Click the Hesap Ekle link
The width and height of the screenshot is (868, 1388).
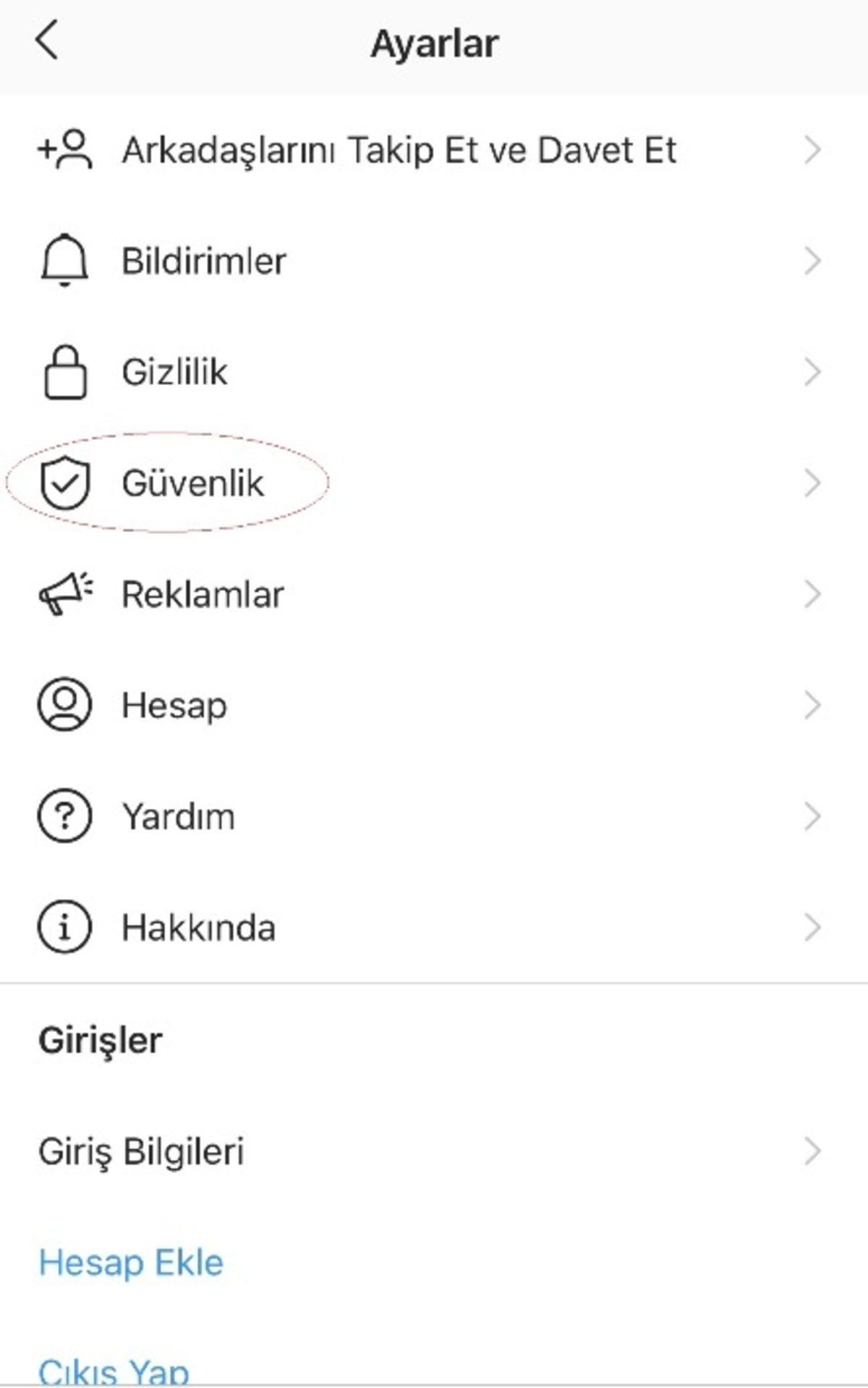click(132, 1263)
